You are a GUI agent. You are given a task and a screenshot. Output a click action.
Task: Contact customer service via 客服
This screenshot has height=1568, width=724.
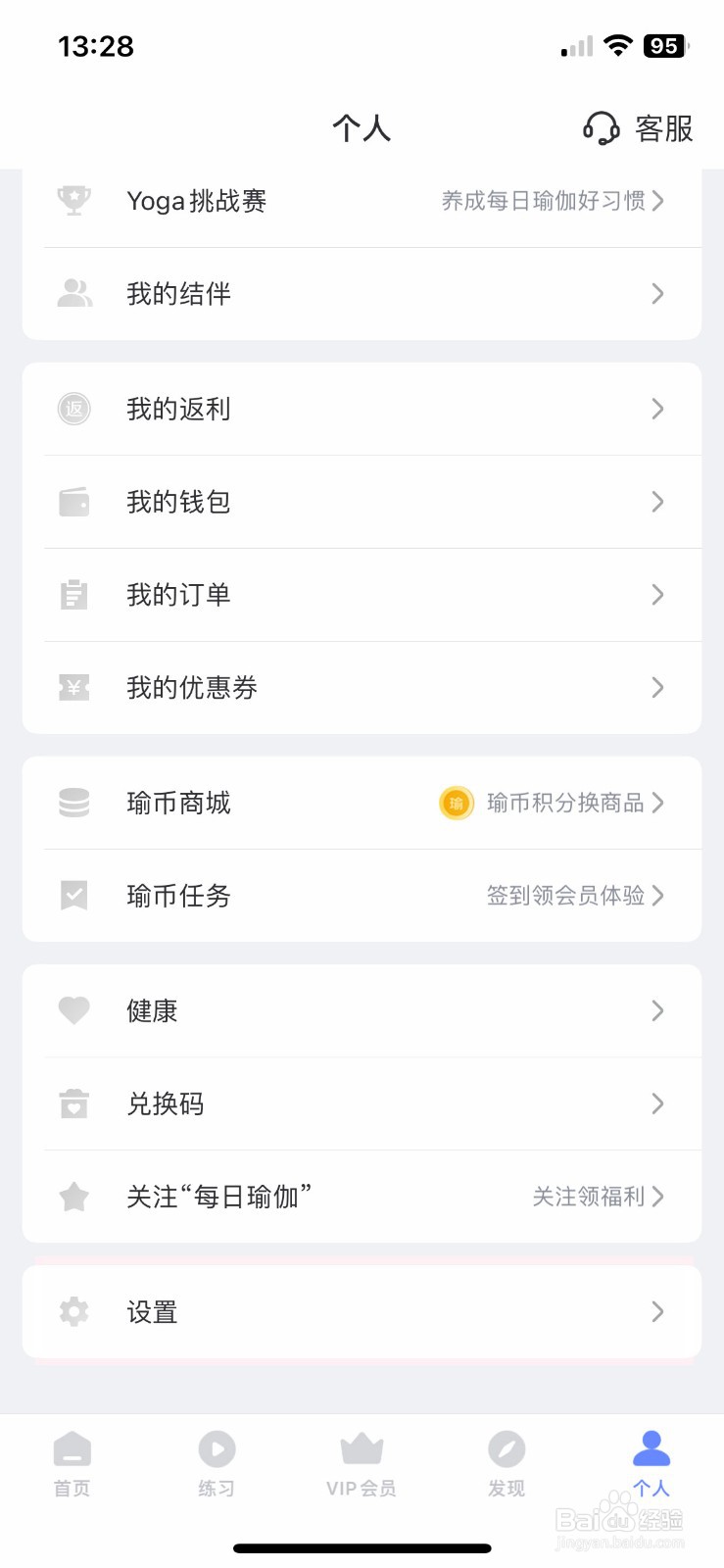(639, 128)
